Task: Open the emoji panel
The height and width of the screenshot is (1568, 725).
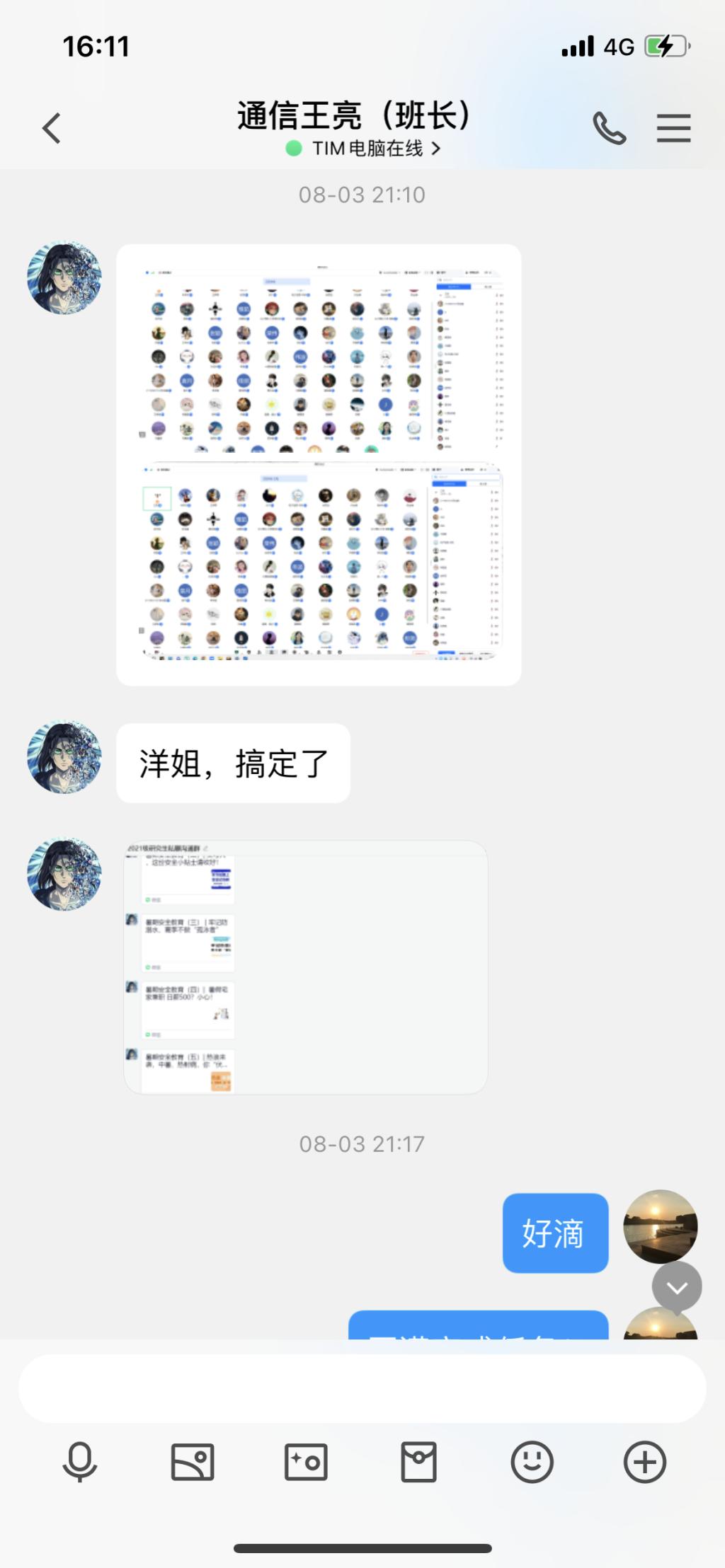Action: coord(532,1462)
